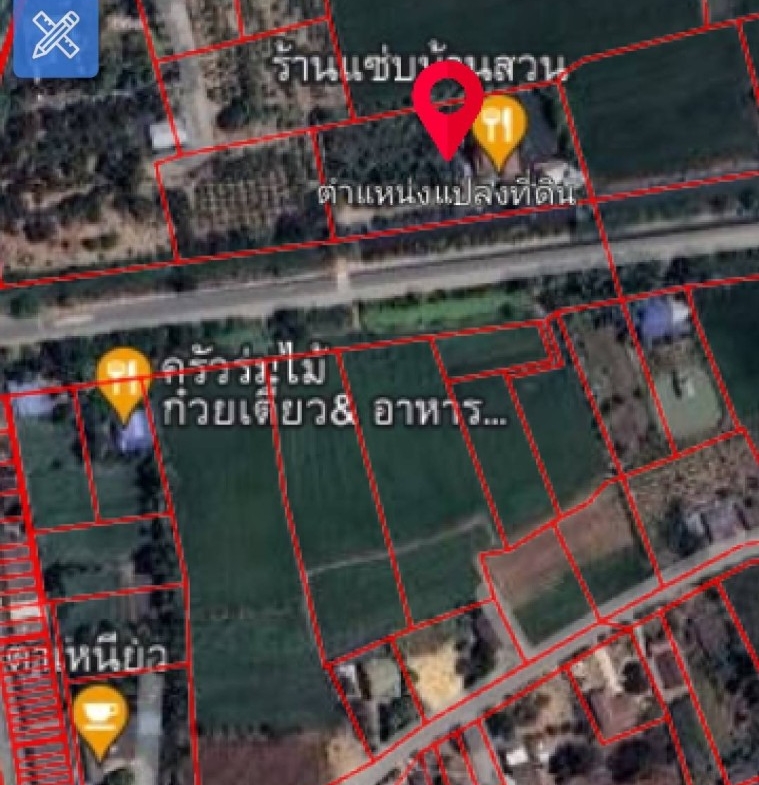Screen dimensions: 759x785
Task: Open the ruler and pencil measuring tool
Action: click(x=55, y=38)
